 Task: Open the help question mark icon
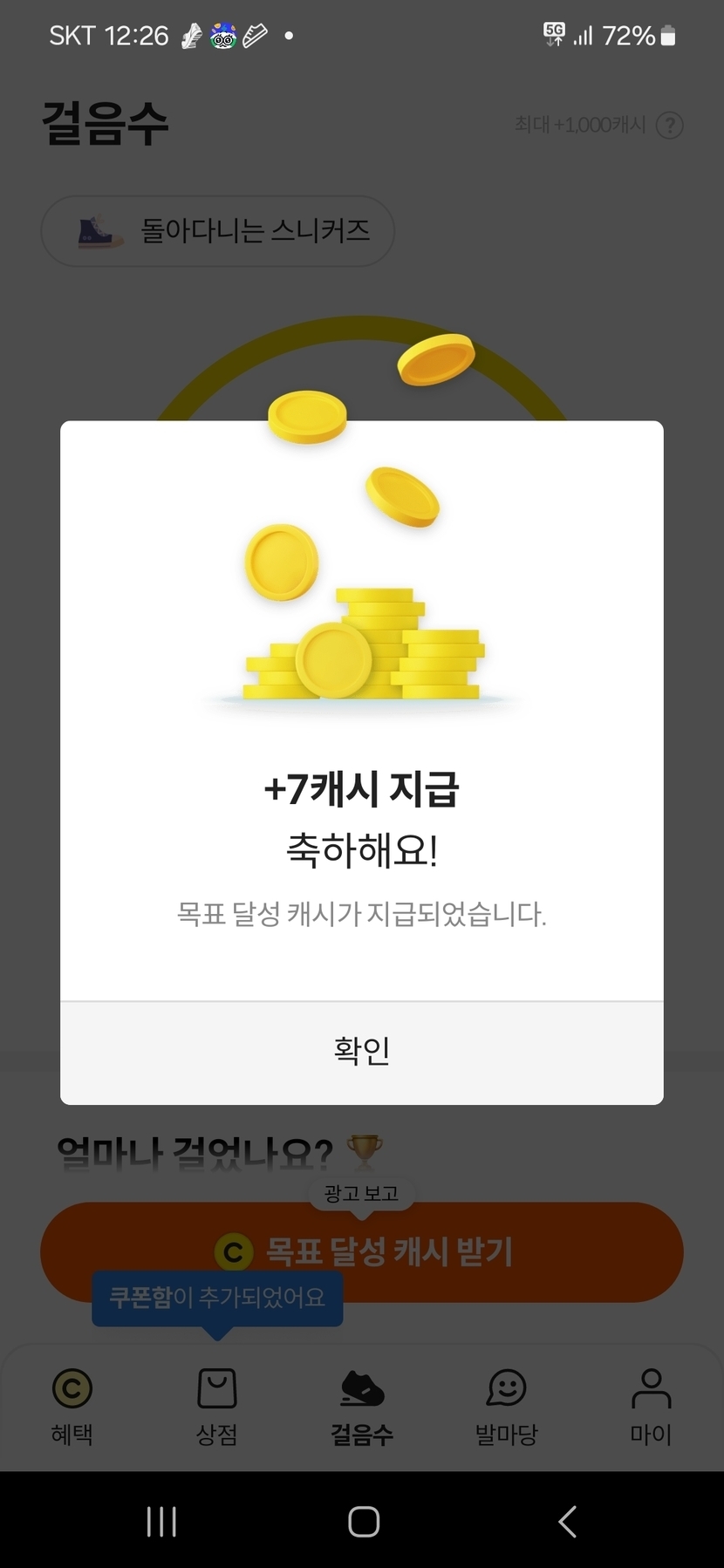click(669, 126)
